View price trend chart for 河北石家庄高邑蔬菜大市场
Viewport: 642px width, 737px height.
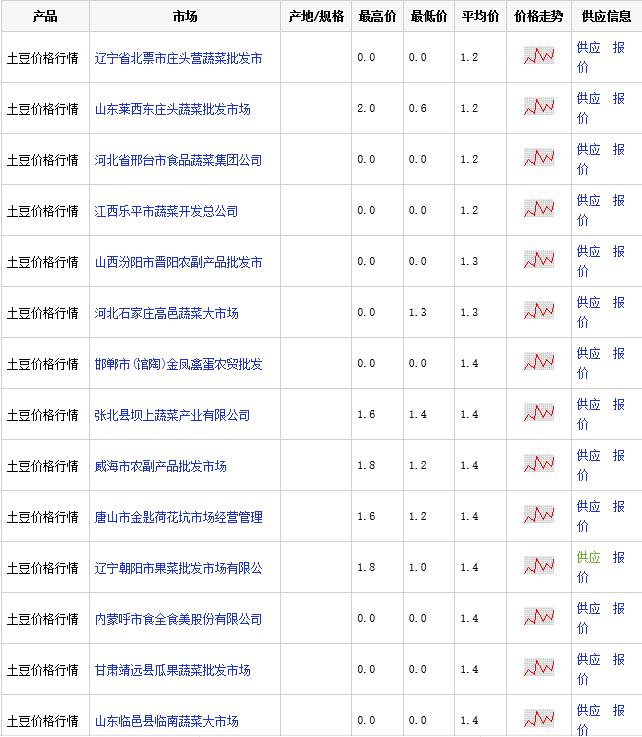click(x=539, y=311)
